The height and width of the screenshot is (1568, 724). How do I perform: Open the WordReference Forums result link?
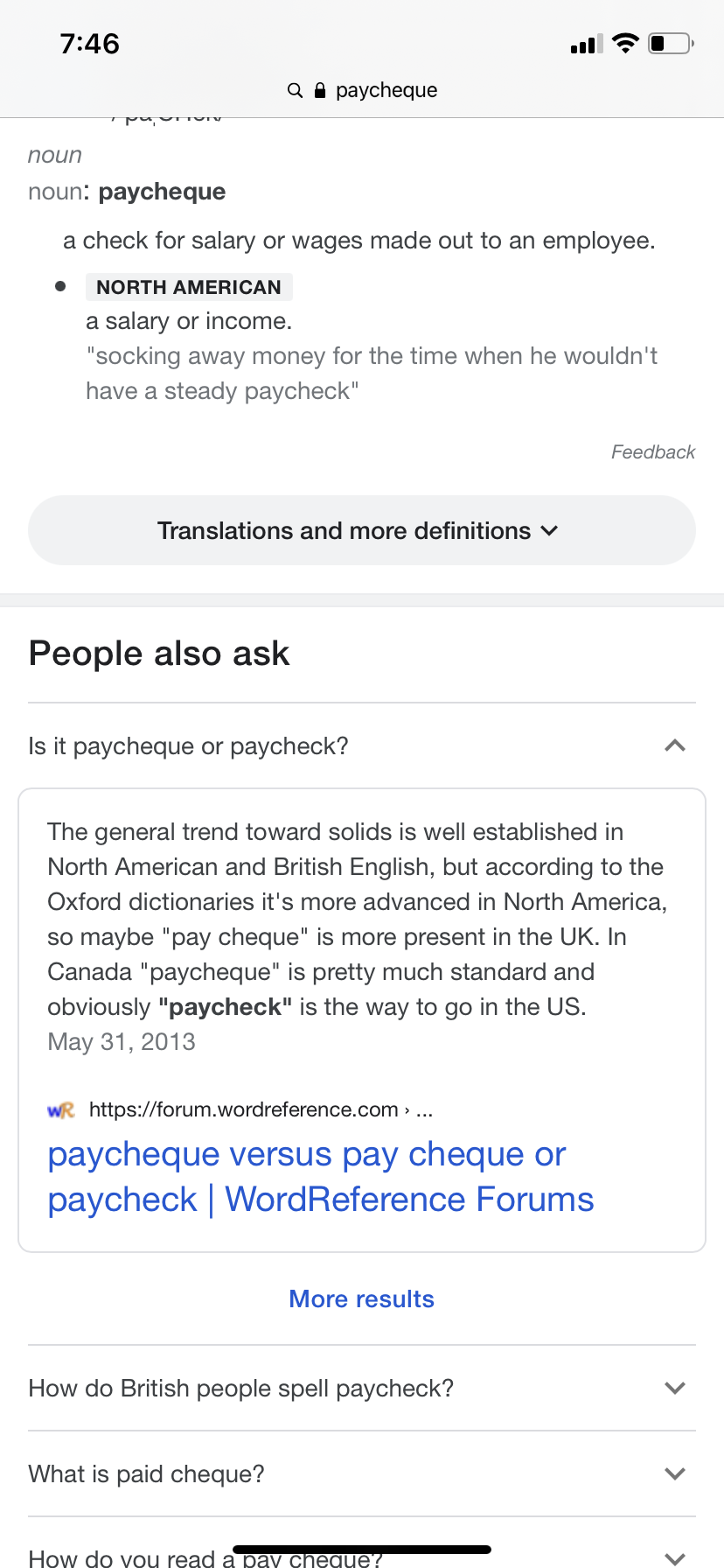pos(320,1177)
